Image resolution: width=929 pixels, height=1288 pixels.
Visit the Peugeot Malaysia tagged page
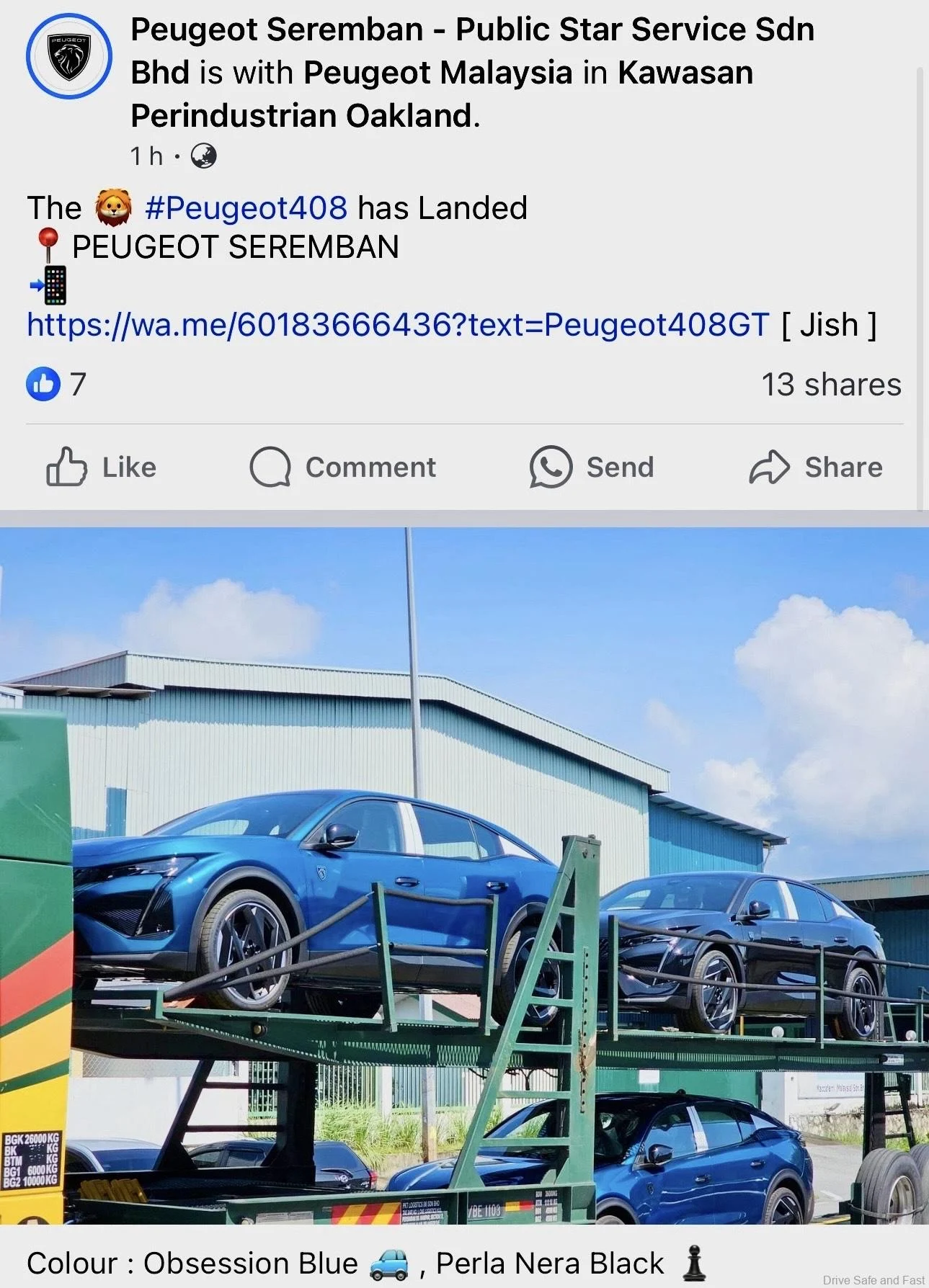(x=437, y=73)
